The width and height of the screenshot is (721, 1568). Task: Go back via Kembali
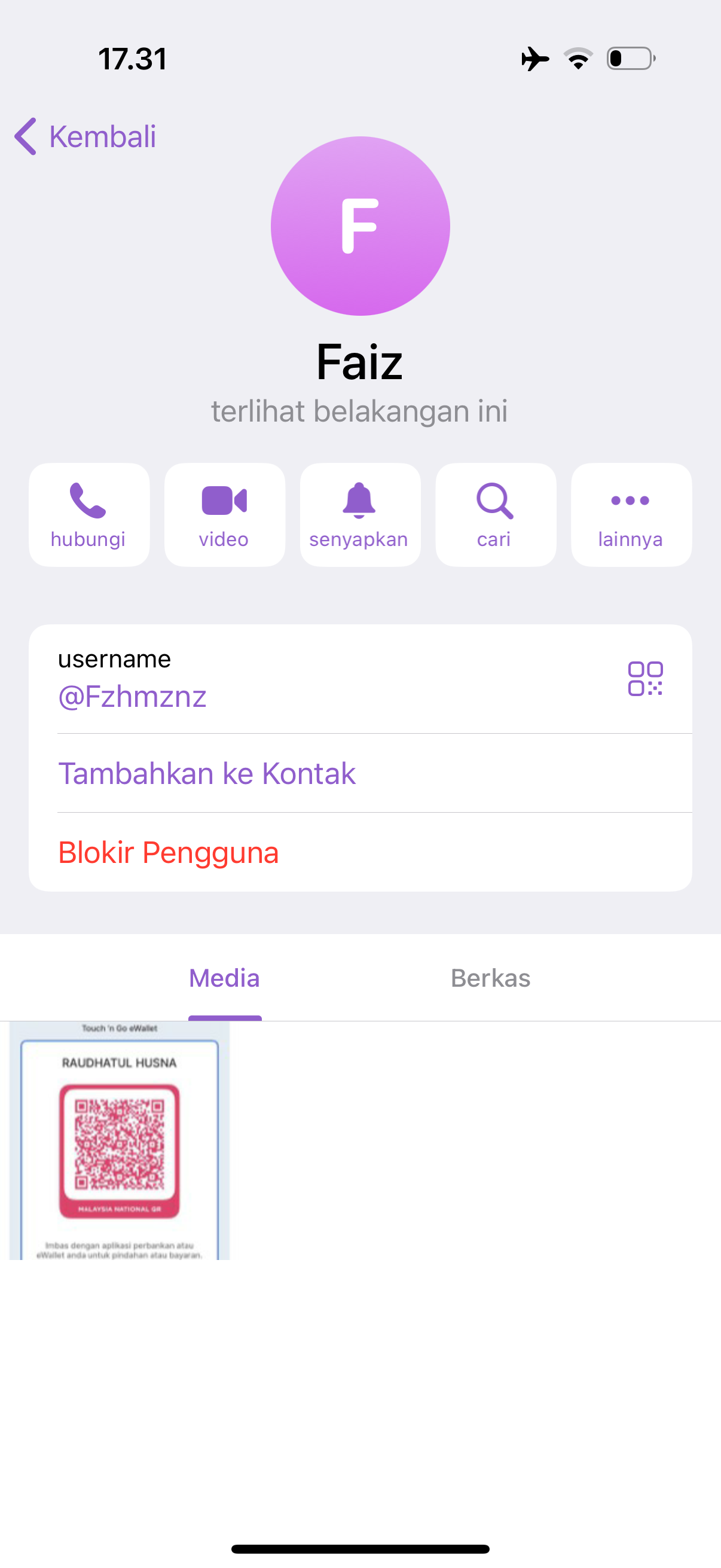click(x=85, y=136)
